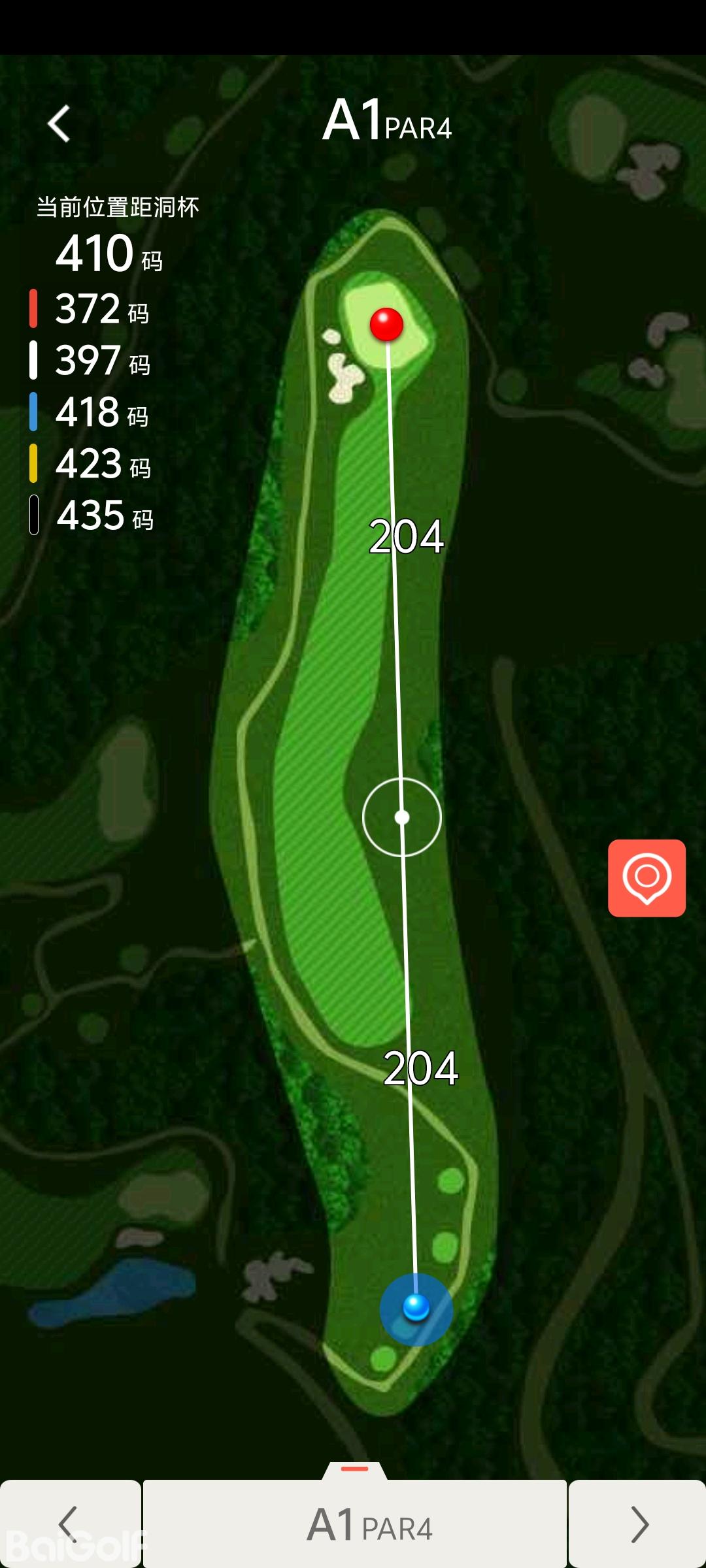
Task: Advance to the next hole with the bottom-right arrow
Action: pos(638,1524)
